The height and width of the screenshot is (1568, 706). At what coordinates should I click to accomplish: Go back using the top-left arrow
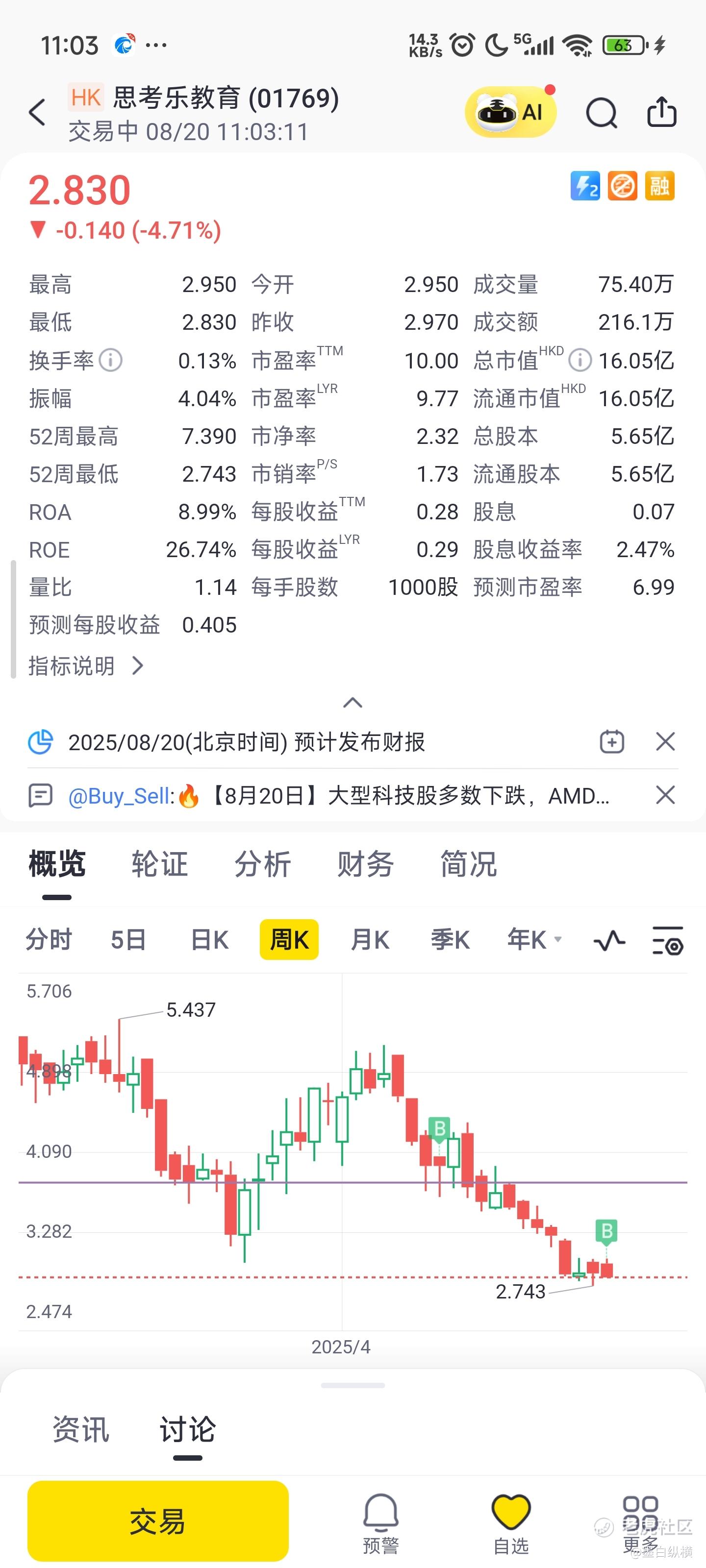[x=38, y=113]
